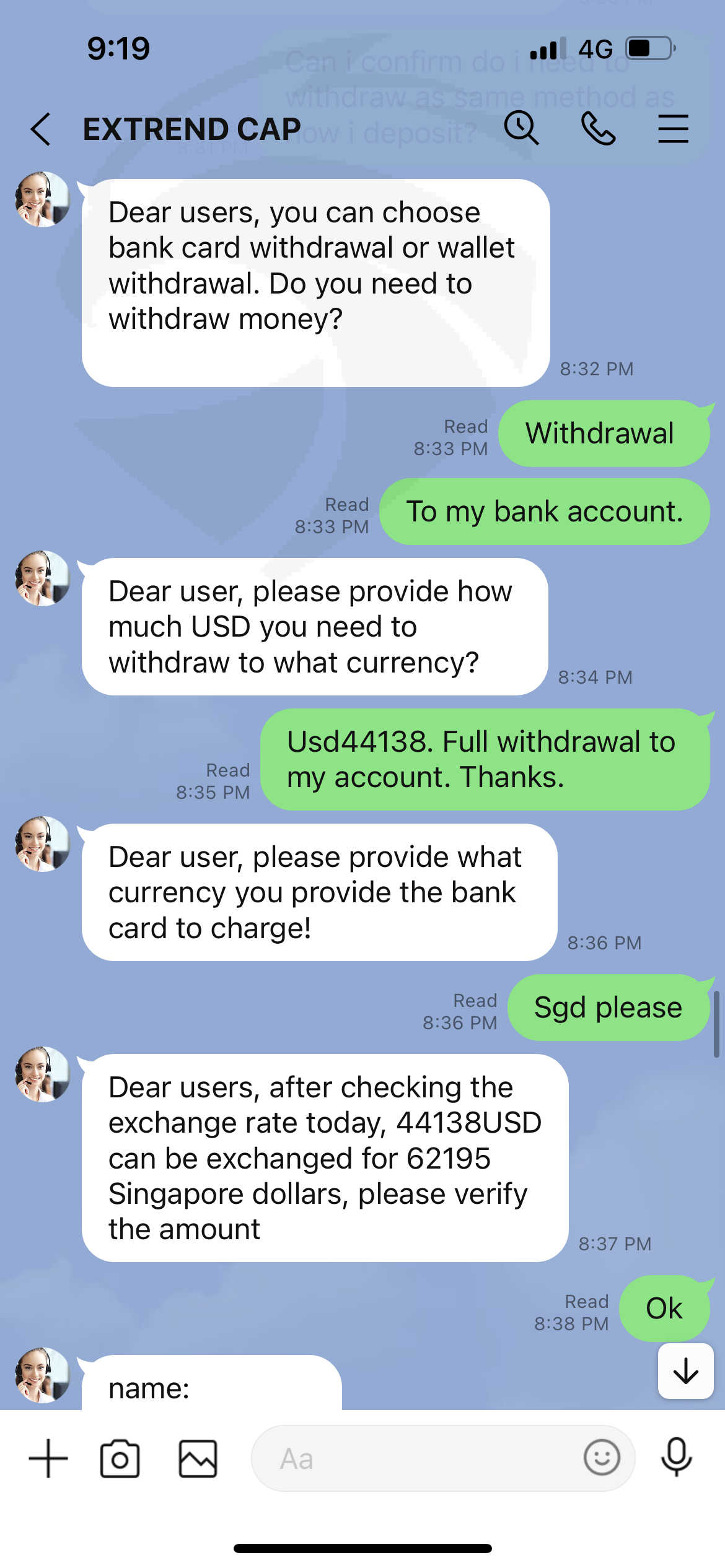Record a voice message with the microphone
The width and height of the screenshot is (725, 1568).
coord(676,1457)
